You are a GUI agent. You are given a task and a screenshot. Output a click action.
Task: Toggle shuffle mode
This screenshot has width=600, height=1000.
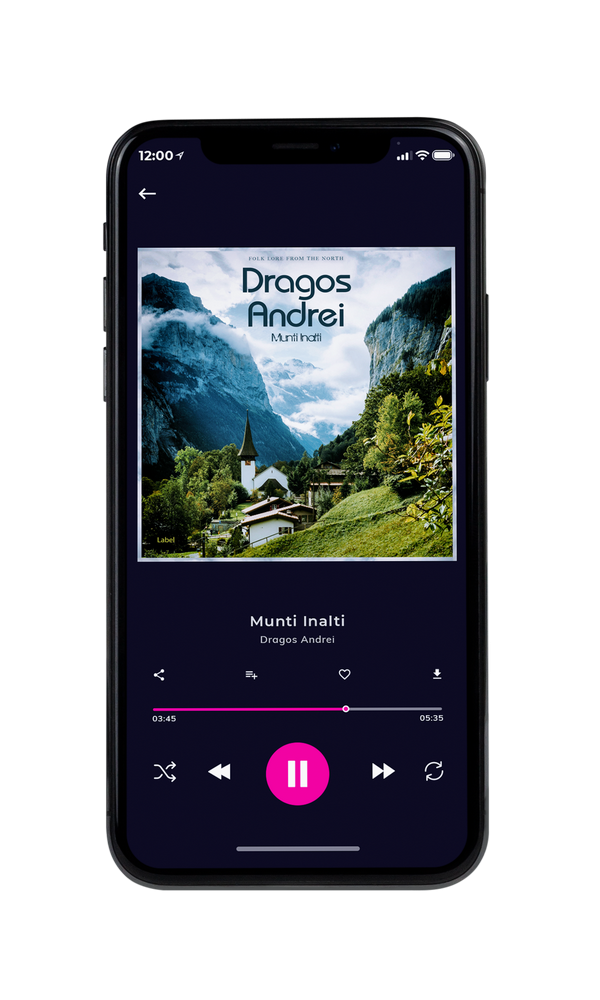coord(165,772)
